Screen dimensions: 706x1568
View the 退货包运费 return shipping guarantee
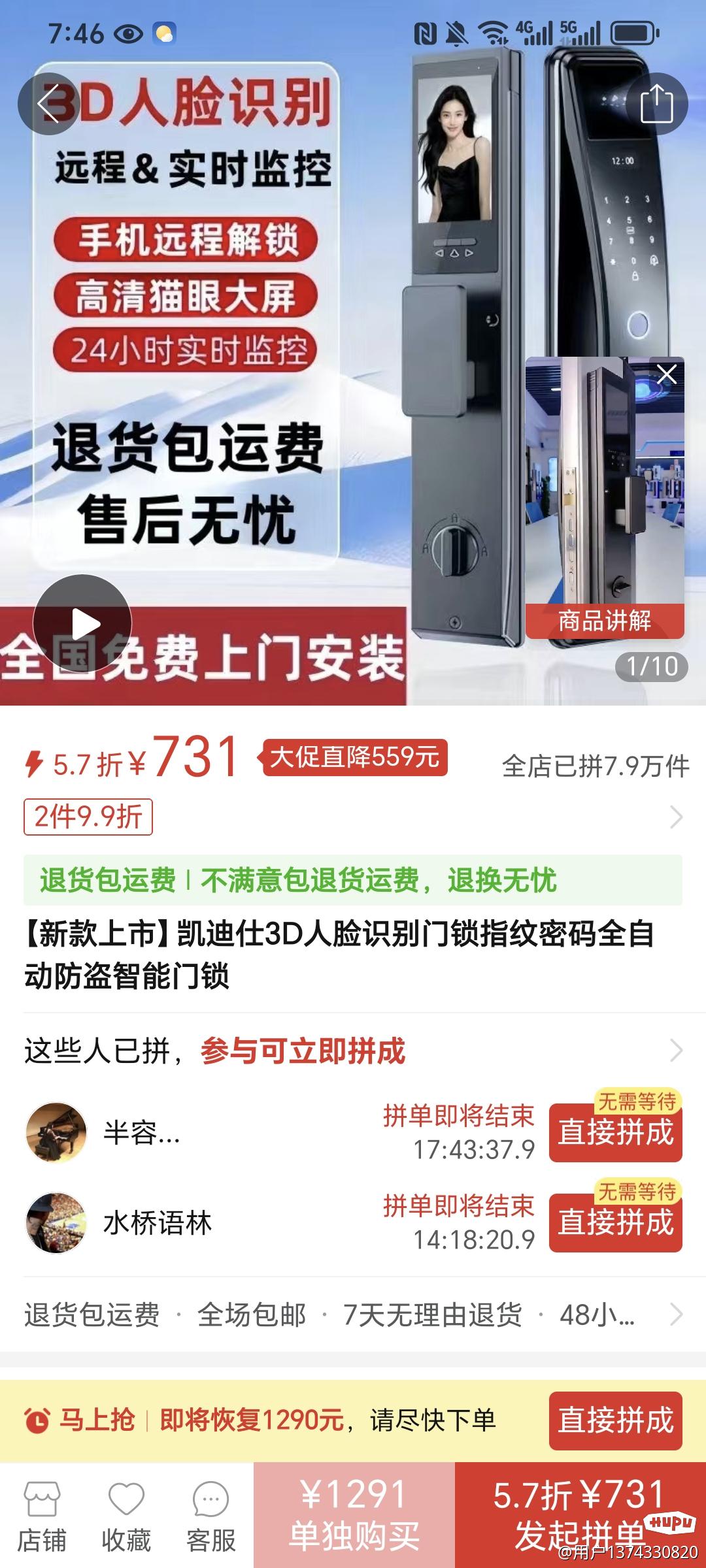352,880
